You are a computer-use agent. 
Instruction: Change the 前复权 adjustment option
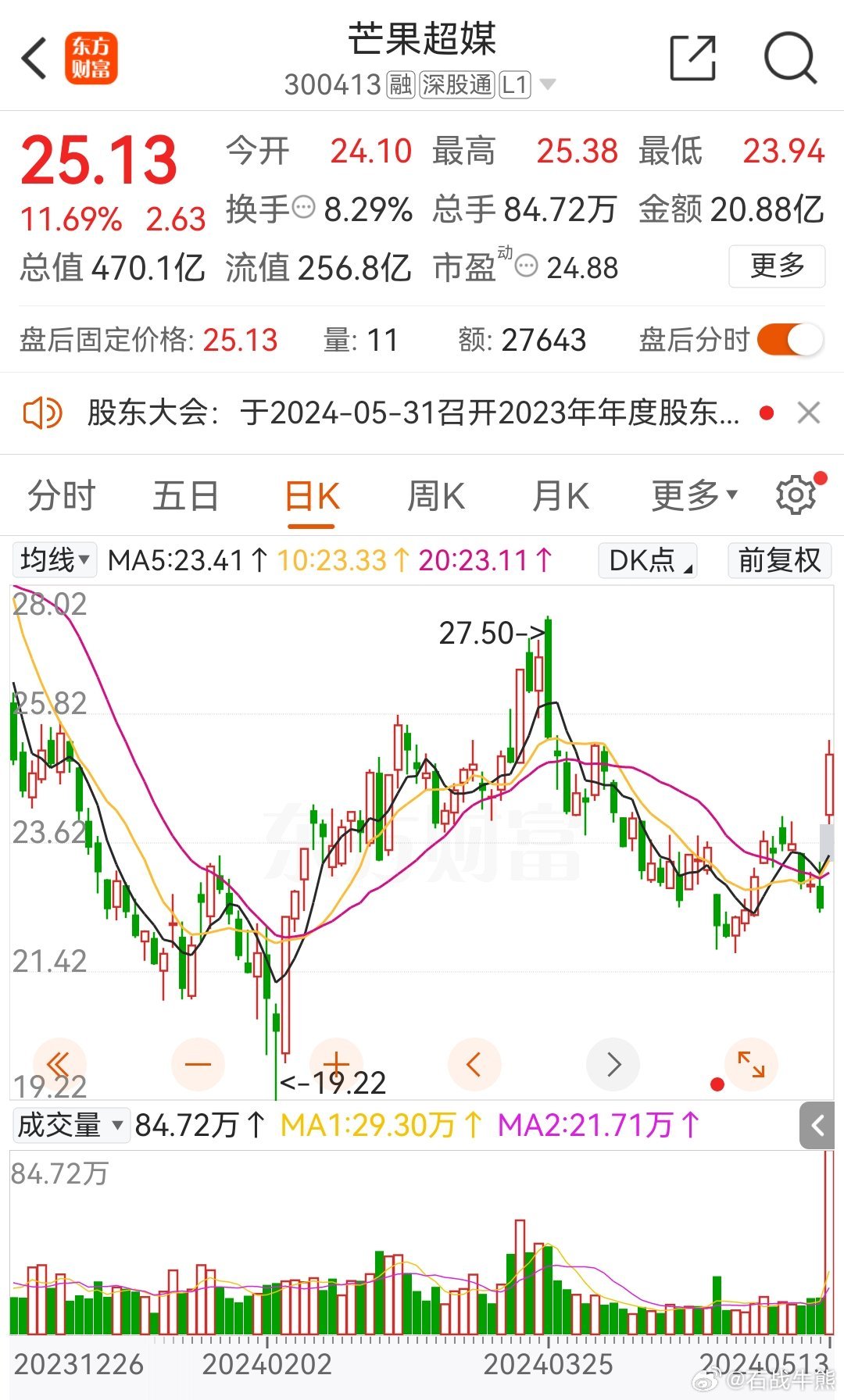(x=779, y=560)
